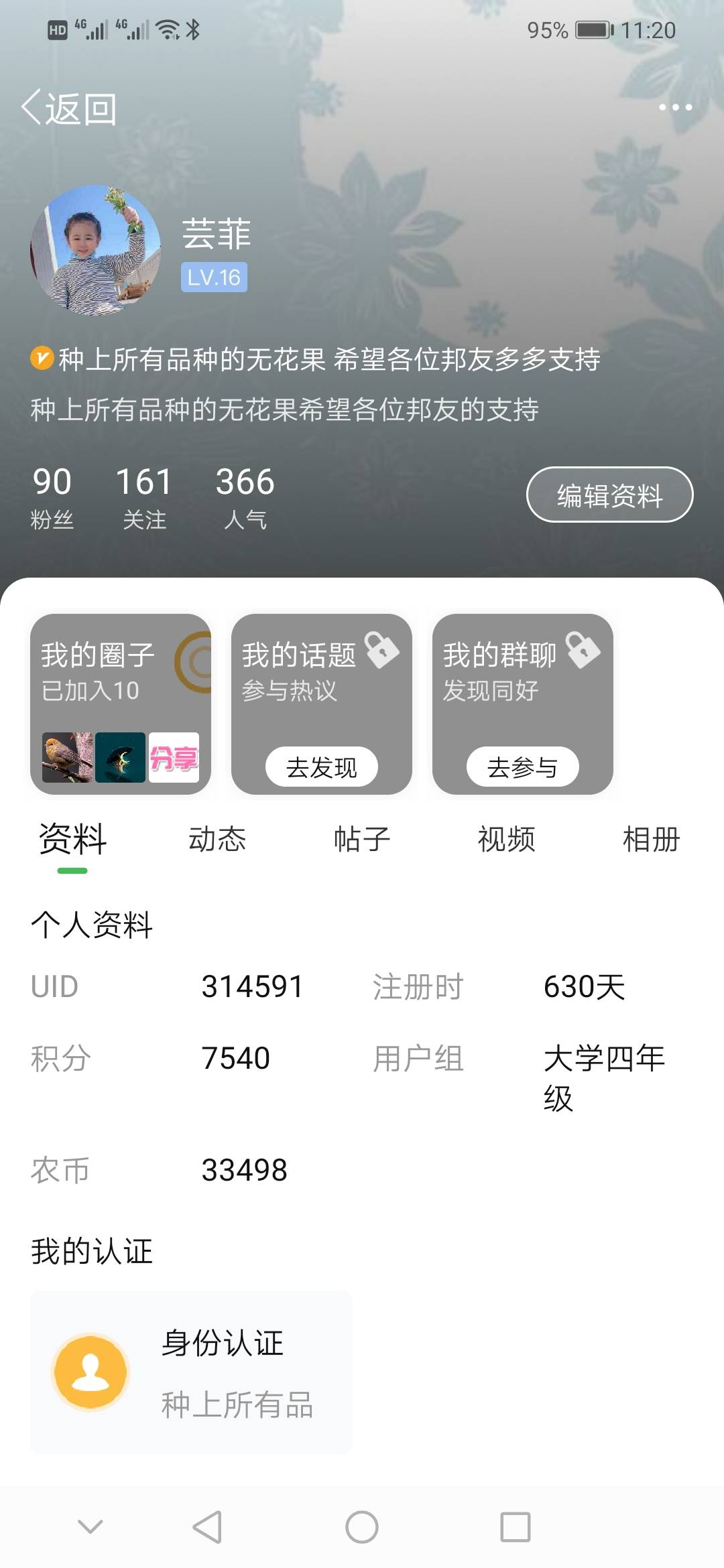This screenshot has height=1568, width=724.
Task: Switch to the 帖子 tab
Action: point(362,839)
